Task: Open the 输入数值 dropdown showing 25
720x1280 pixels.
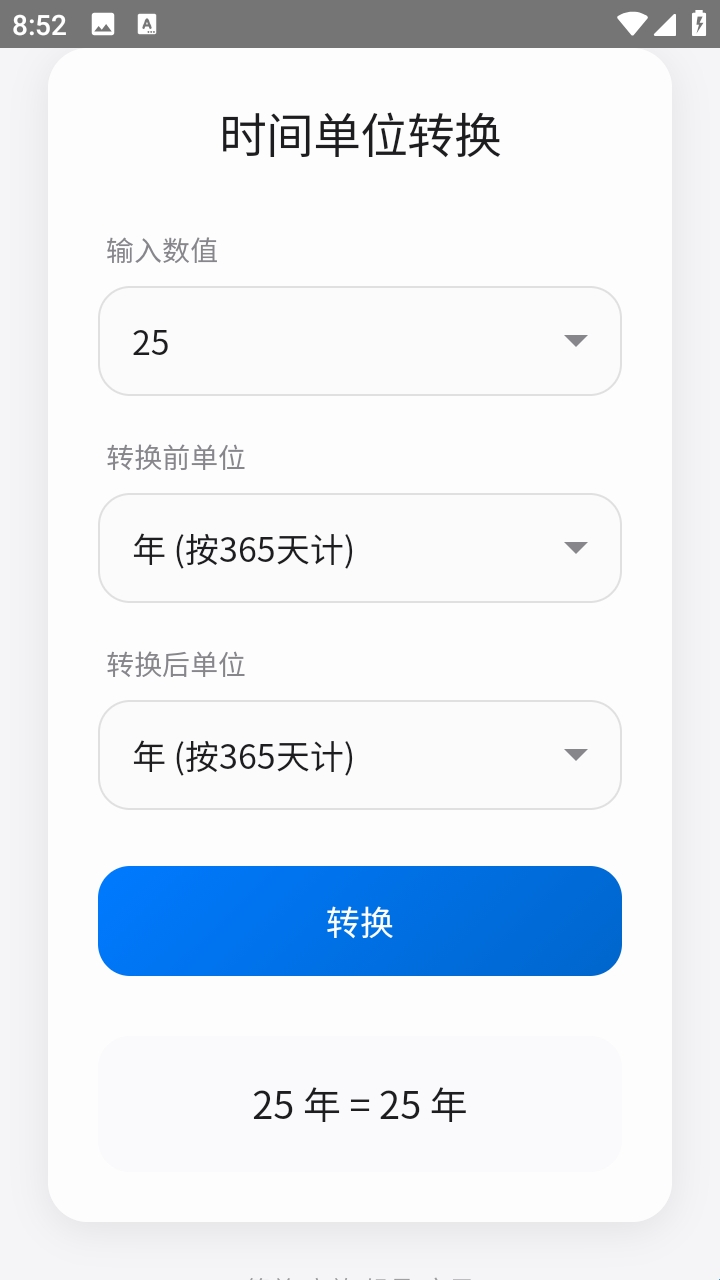Action: tap(360, 341)
